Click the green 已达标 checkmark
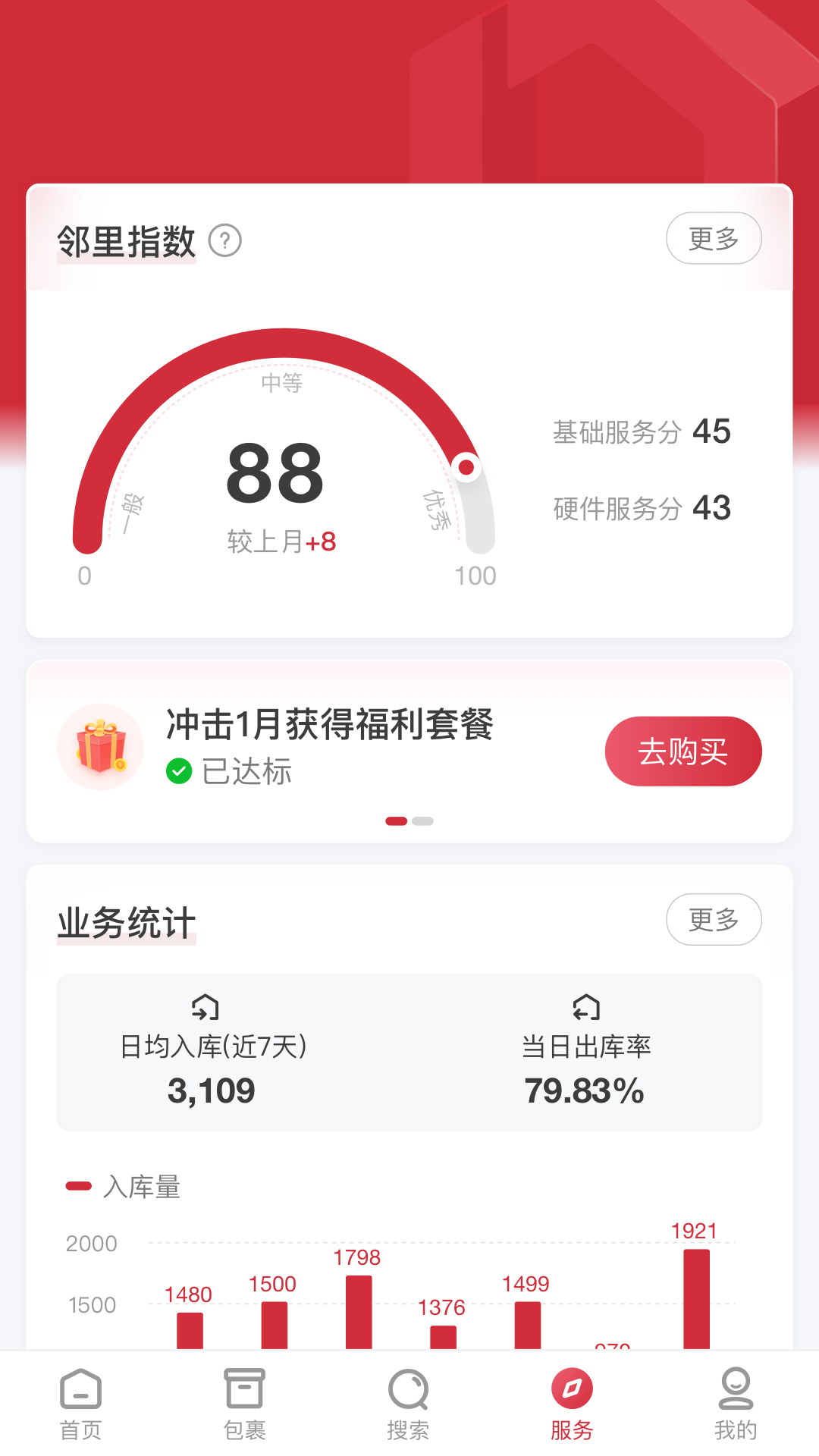Screen dimensions: 819x1456 coord(180,771)
